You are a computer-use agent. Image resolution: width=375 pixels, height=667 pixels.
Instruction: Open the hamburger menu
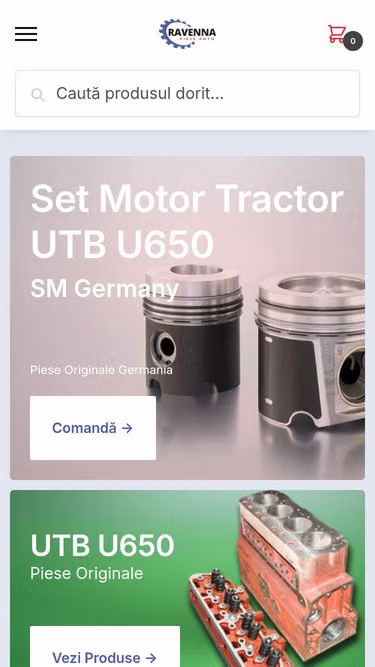pos(26,34)
